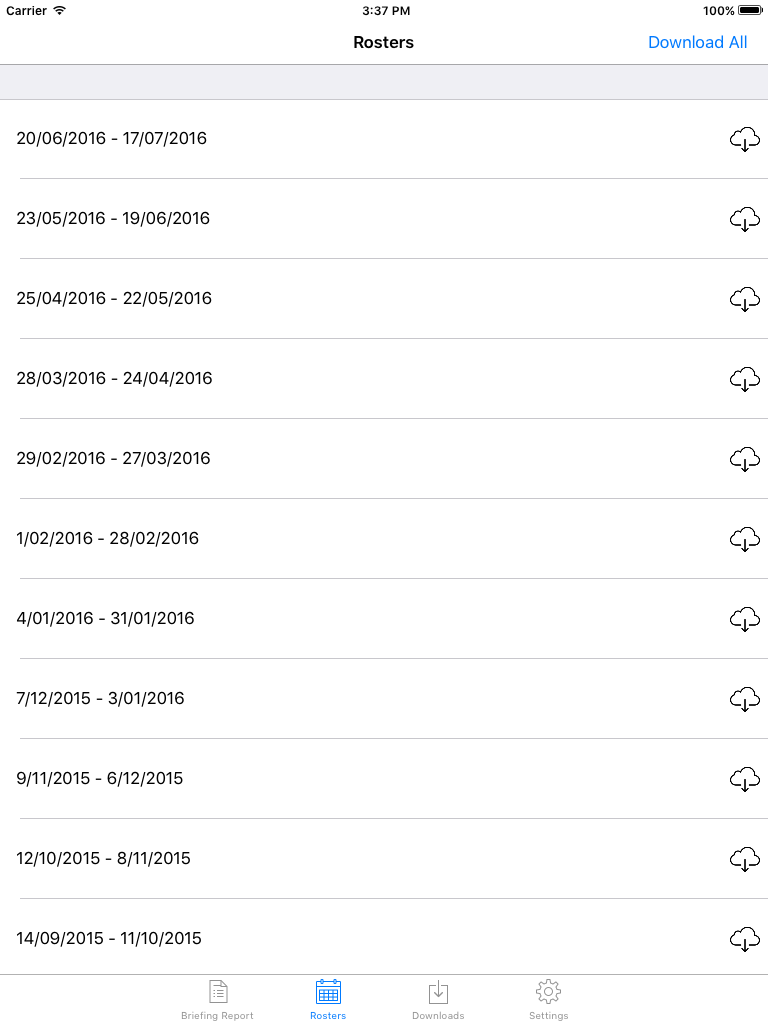
Task: Download the 25/04/2016 - 22/05/2016 roster
Action: (745, 300)
